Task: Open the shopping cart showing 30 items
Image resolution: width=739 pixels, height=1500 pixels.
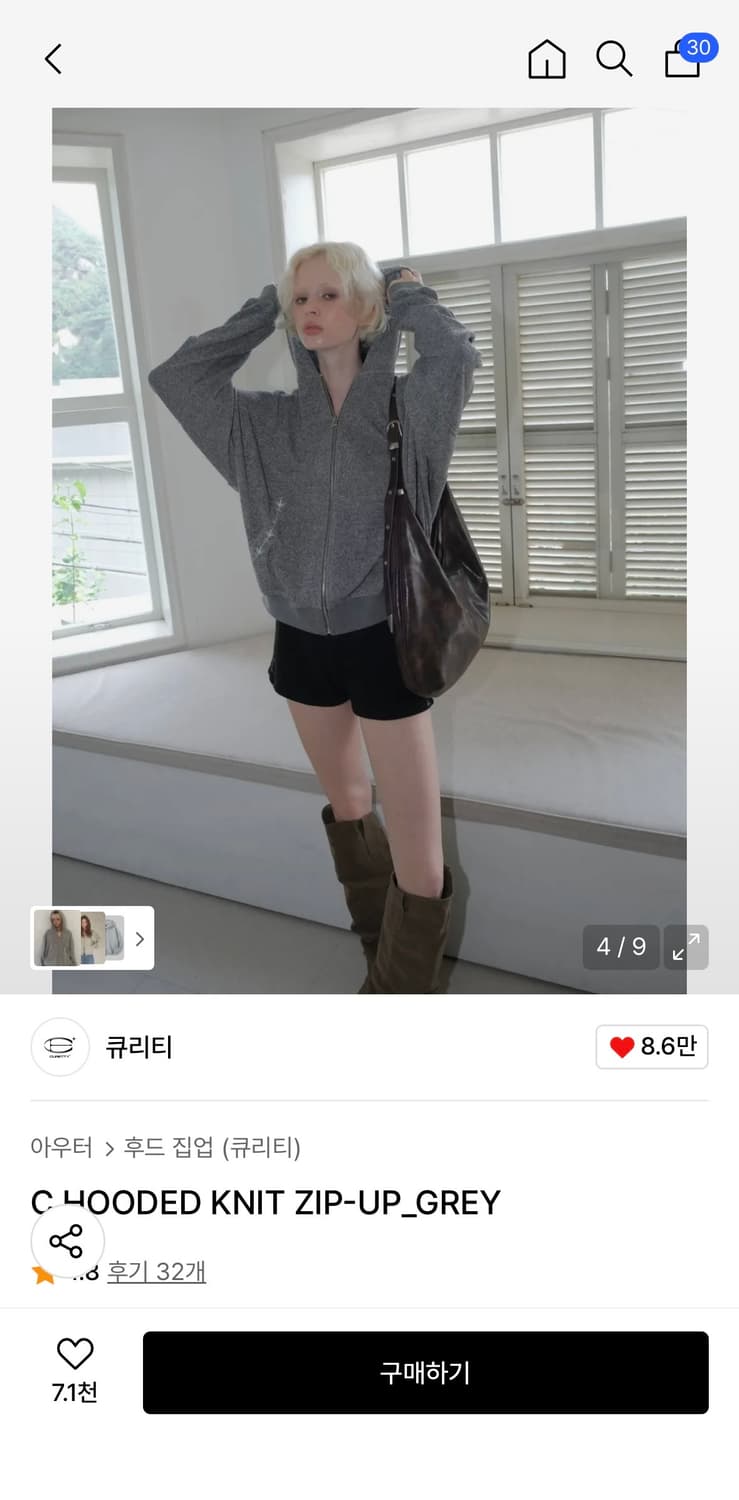Action: pyautogui.click(x=683, y=62)
